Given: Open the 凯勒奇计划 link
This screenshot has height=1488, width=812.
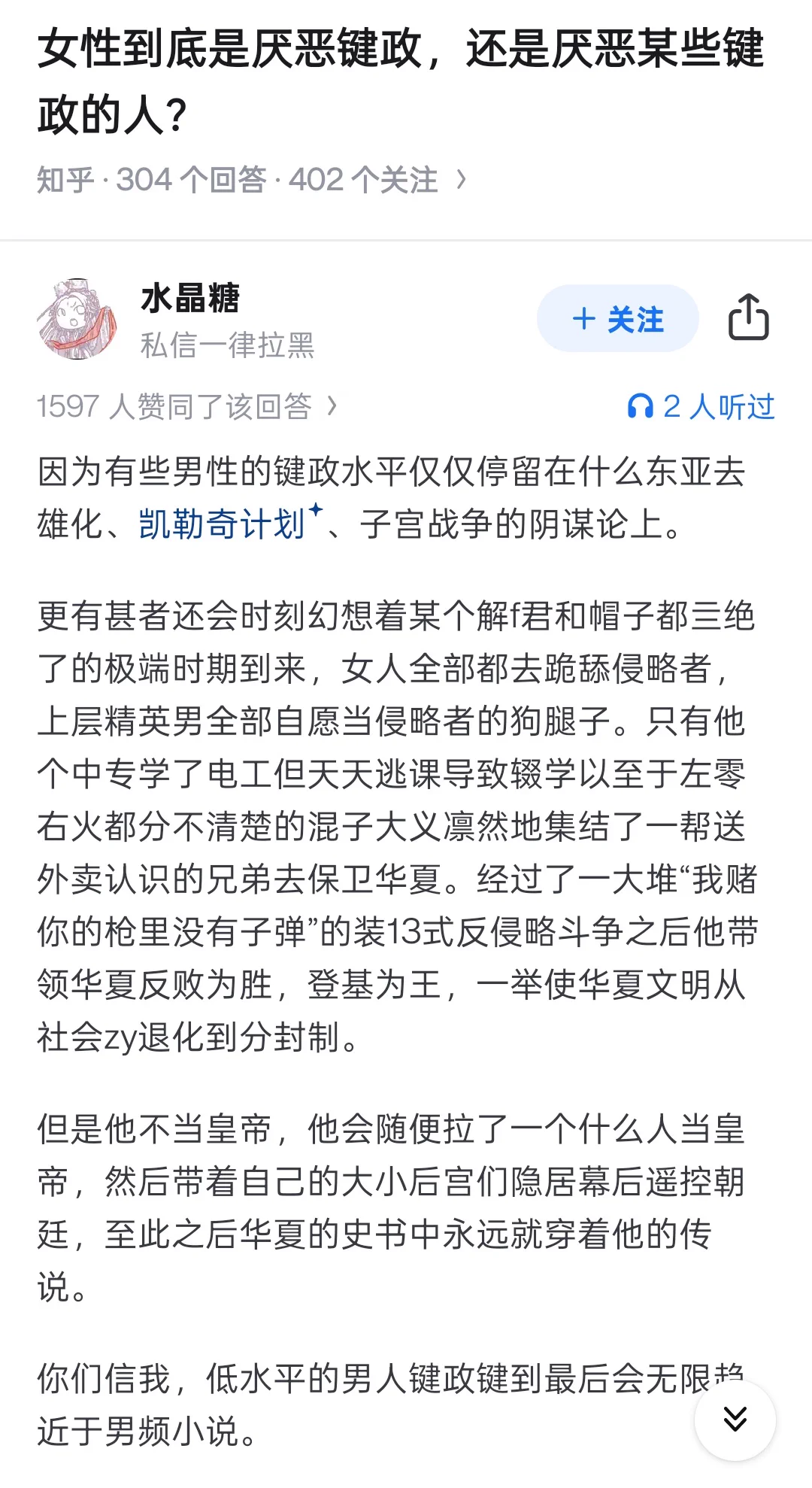Looking at the screenshot, I should 223,524.
